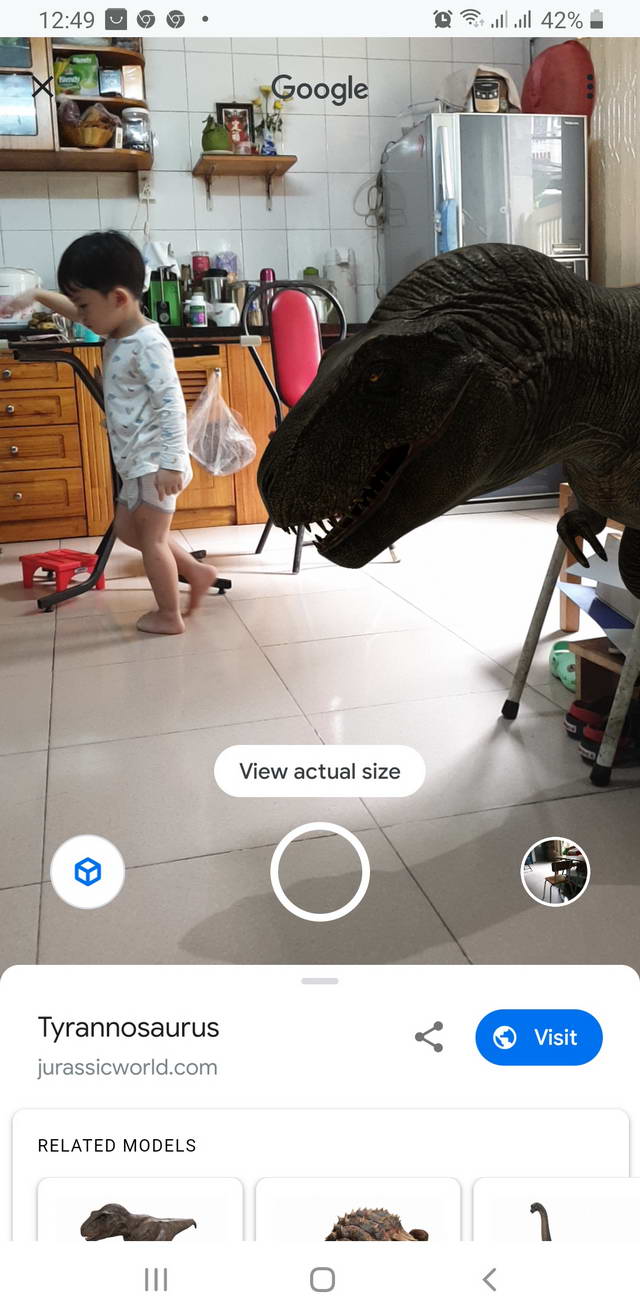Open recent apps from navigation bar
This screenshot has width=640, height=1316.
156,1279
